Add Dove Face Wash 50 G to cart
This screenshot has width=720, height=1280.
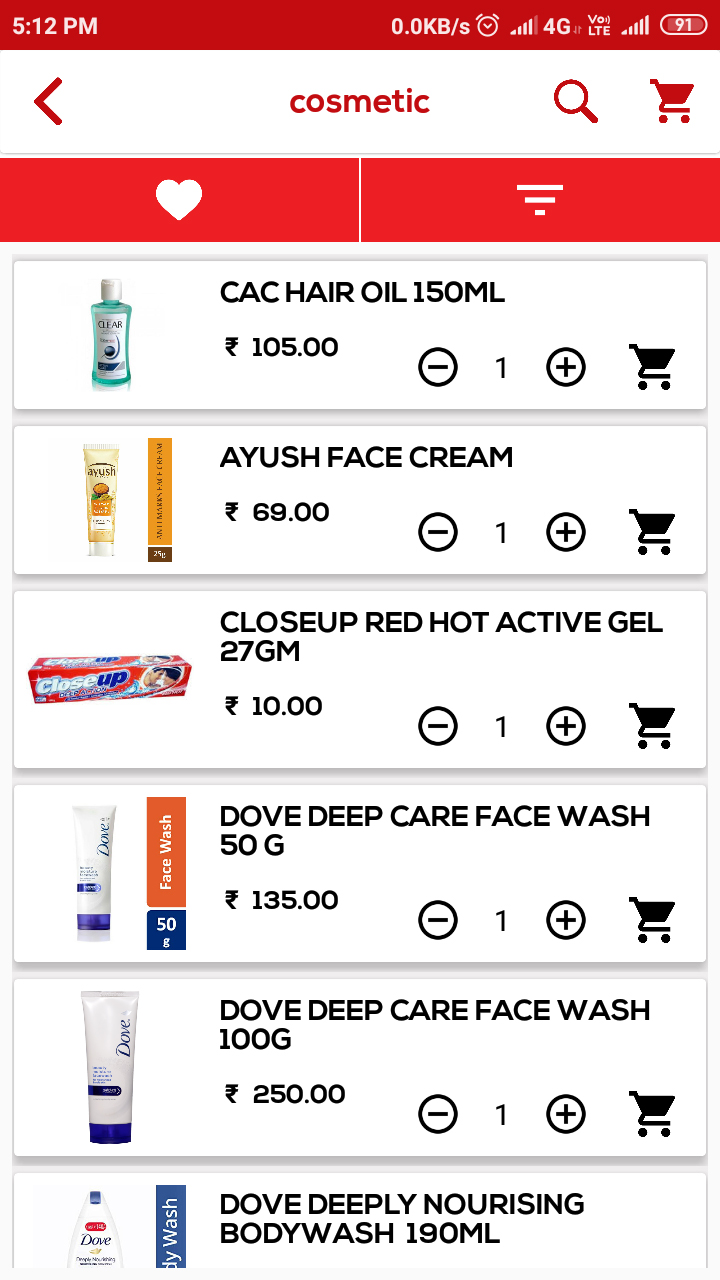[652, 921]
